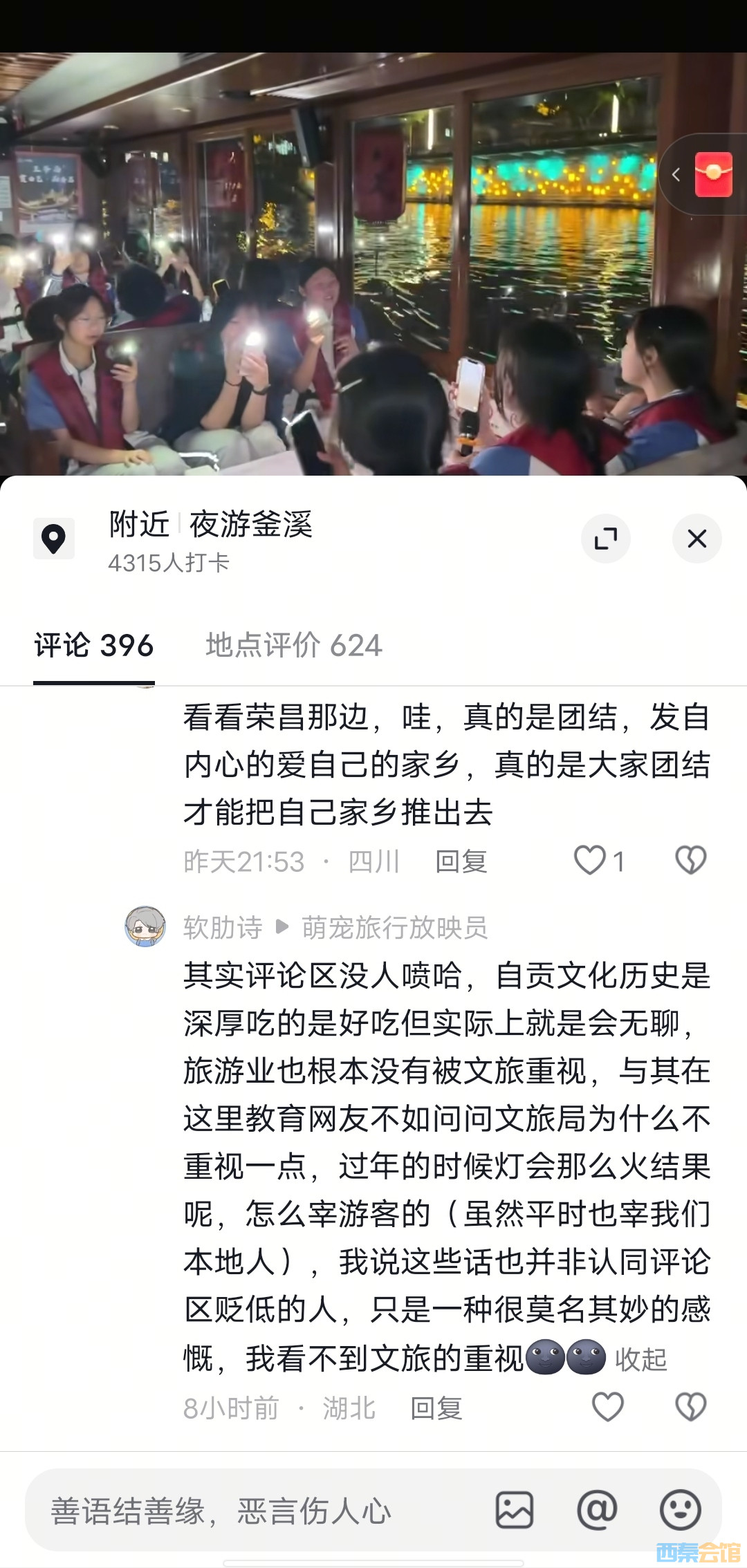Close the comments panel
The image size is (747, 1568).
(697, 539)
